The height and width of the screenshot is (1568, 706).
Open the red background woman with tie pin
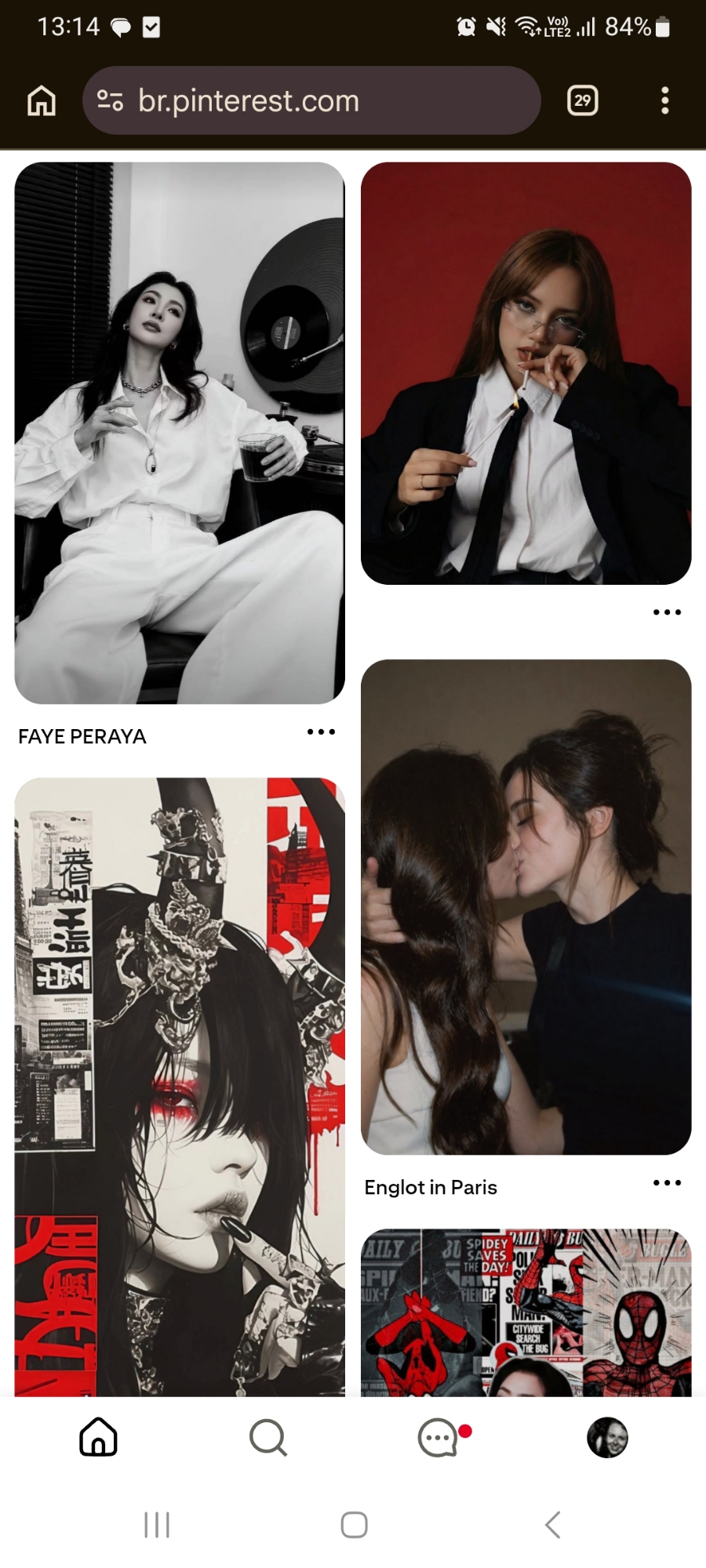526,373
